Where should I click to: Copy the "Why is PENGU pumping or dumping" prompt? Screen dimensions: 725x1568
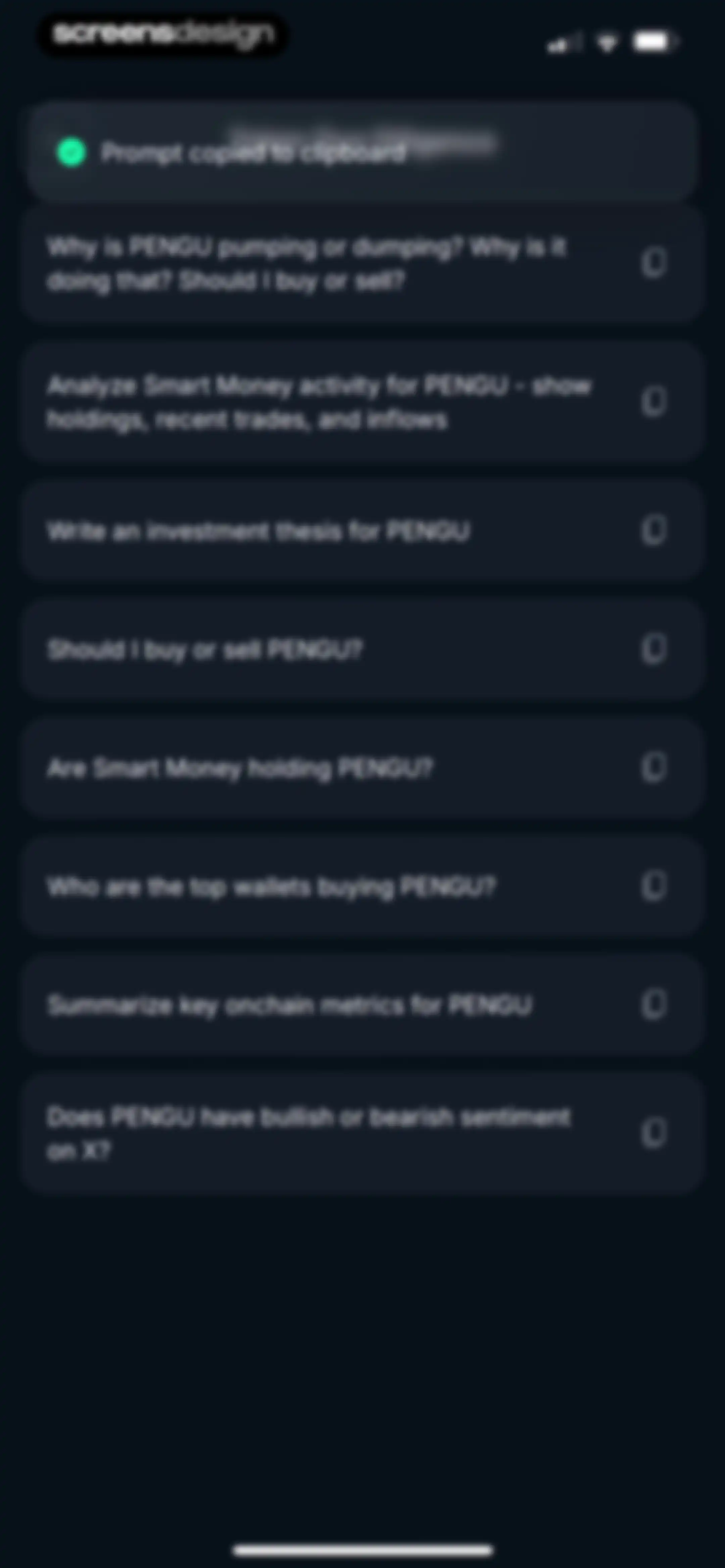click(x=654, y=264)
